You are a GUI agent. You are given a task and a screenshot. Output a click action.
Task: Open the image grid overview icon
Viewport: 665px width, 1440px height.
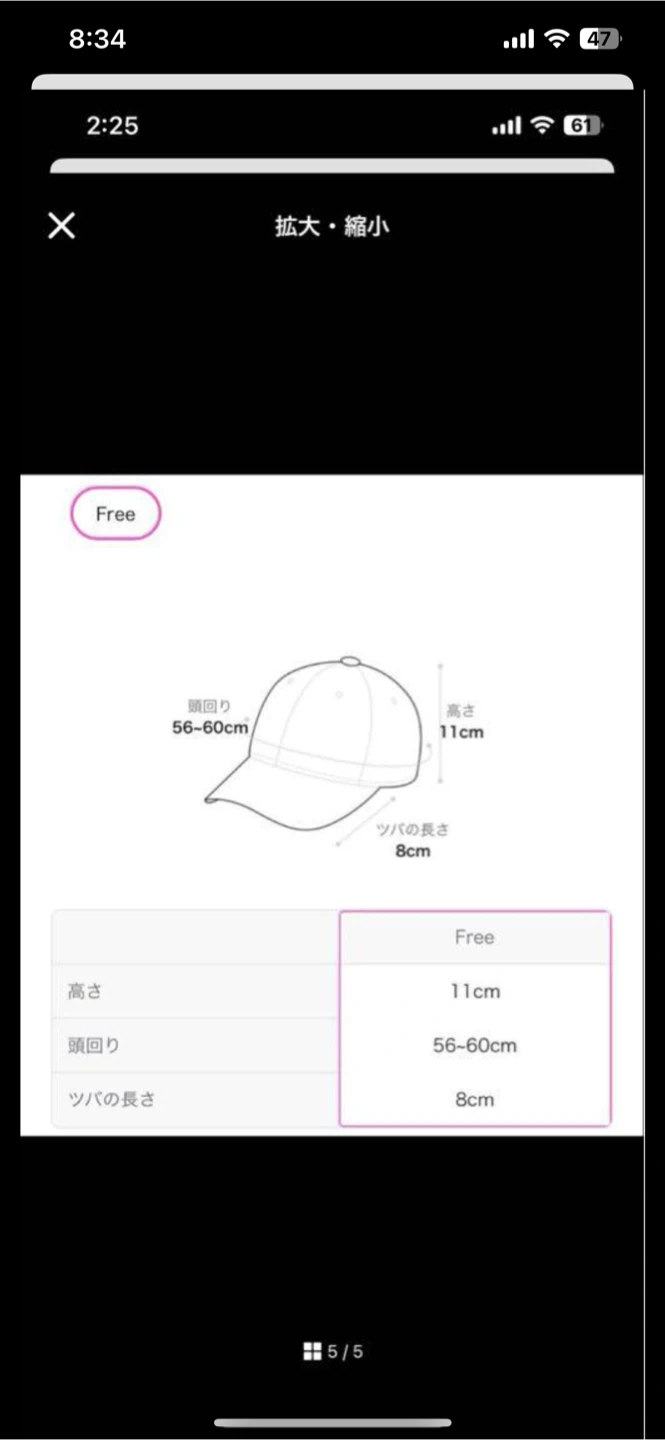pos(311,1352)
